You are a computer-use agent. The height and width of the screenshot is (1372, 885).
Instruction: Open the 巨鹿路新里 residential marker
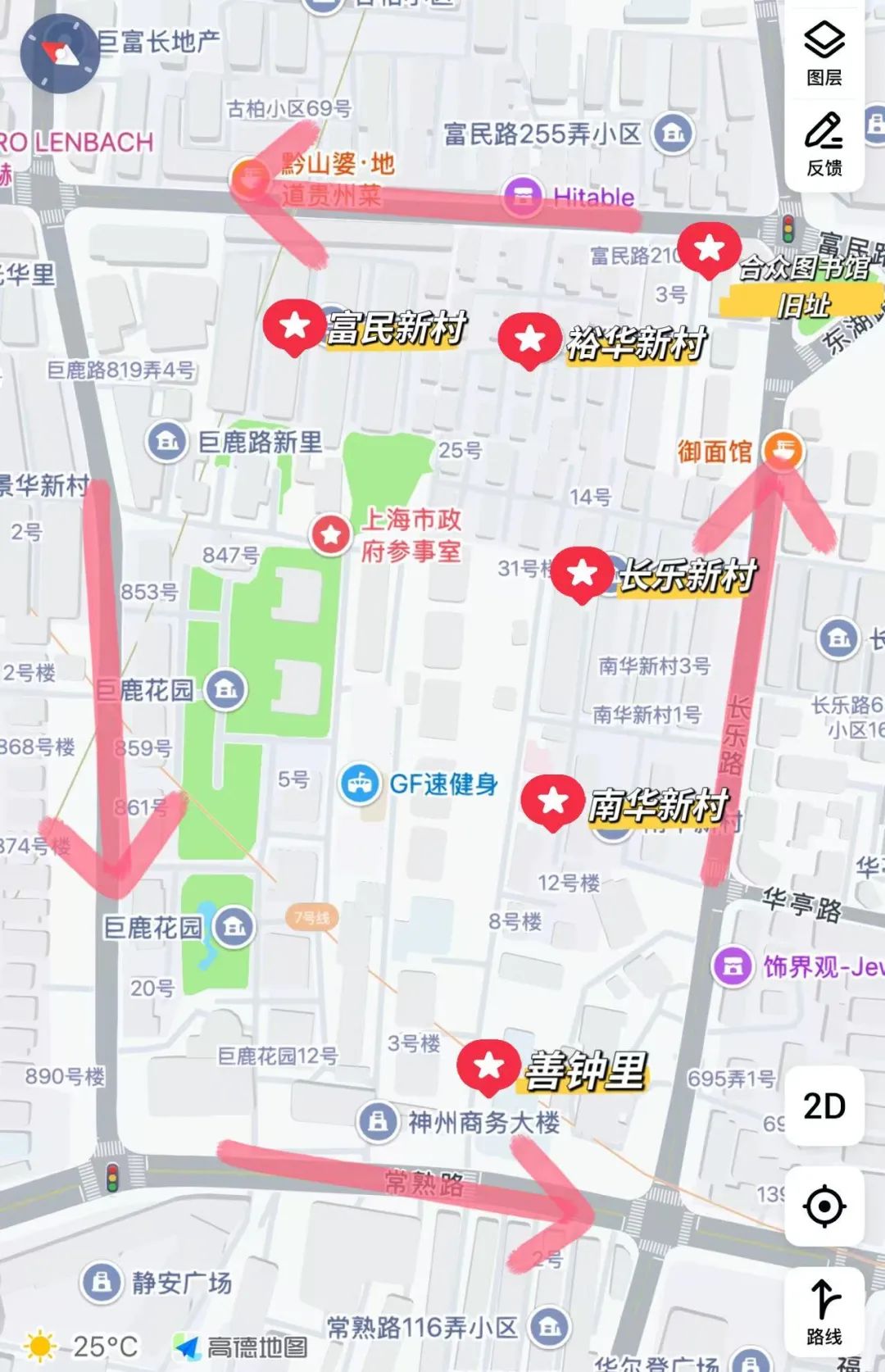click(x=167, y=442)
